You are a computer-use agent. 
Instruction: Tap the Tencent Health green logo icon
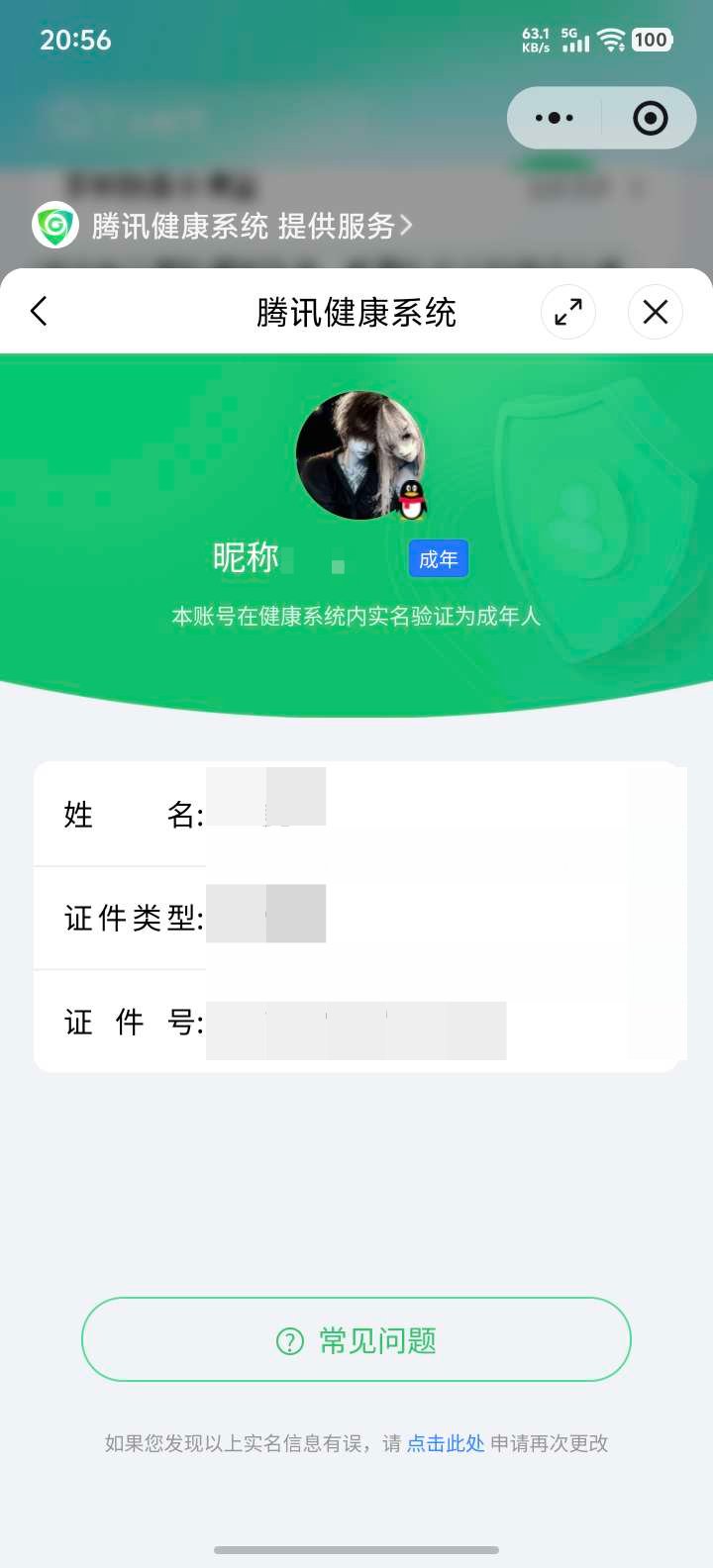click(56, 225)
